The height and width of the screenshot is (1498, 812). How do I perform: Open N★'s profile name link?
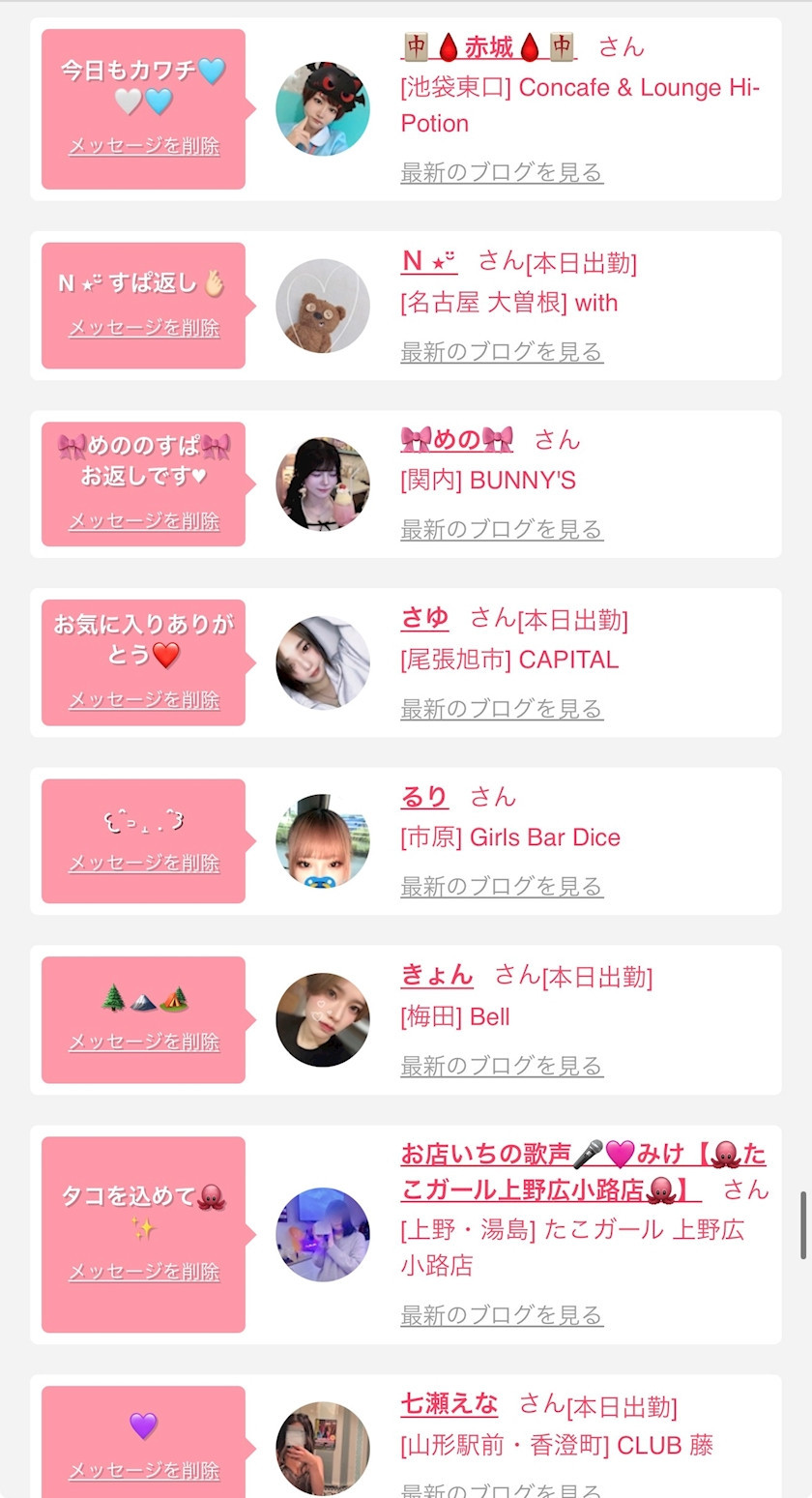pyautogui.click(x=429, y=261)
